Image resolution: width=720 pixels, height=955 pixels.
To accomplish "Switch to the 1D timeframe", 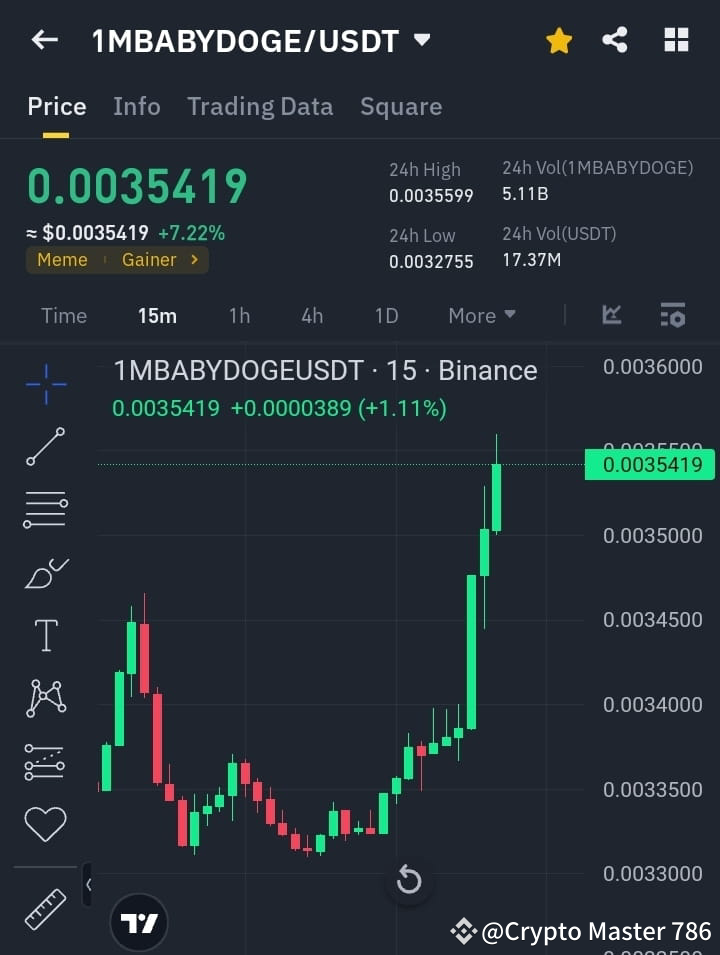I will point(386,315).
